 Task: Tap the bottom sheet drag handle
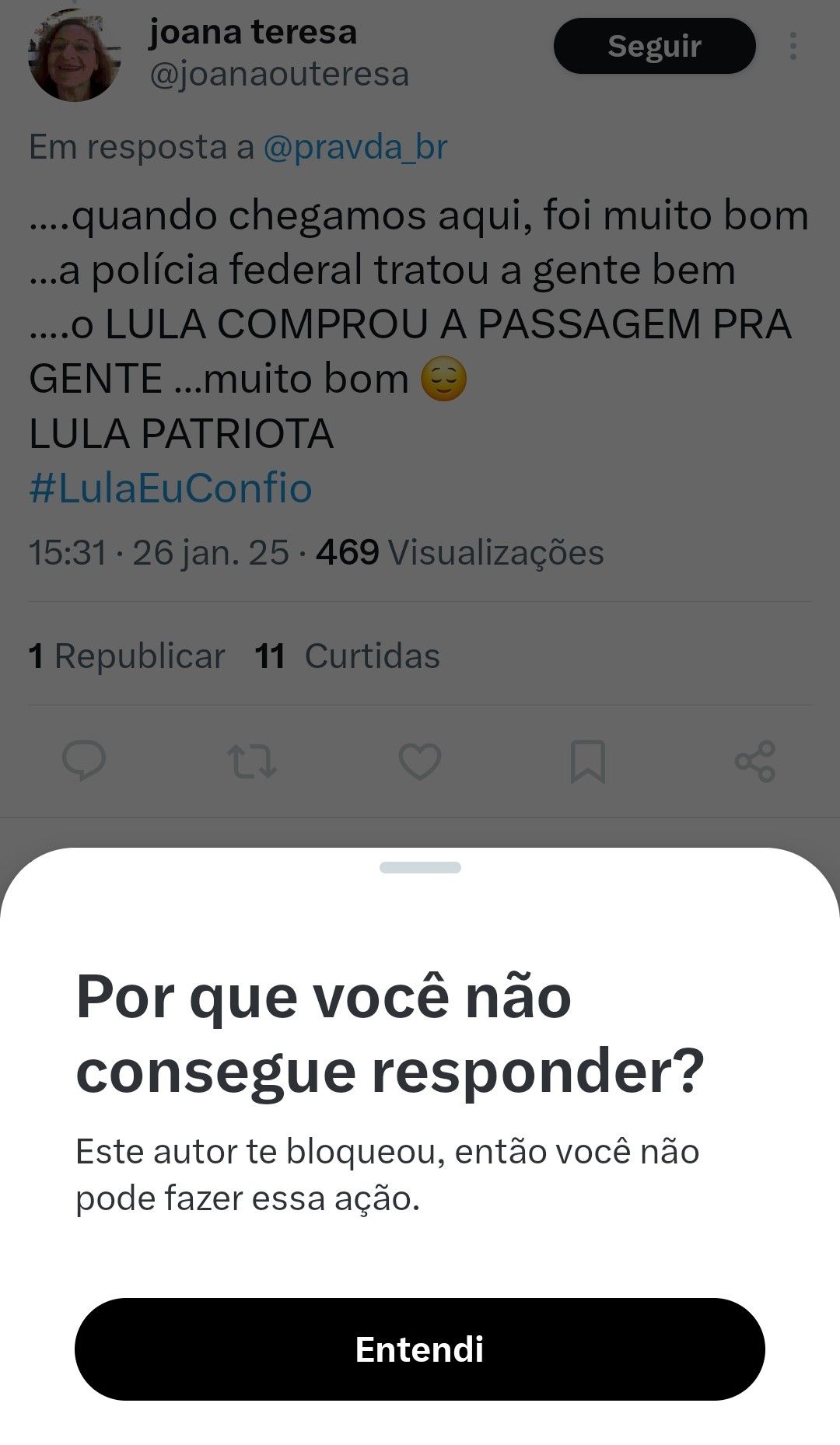coord(420,867)
